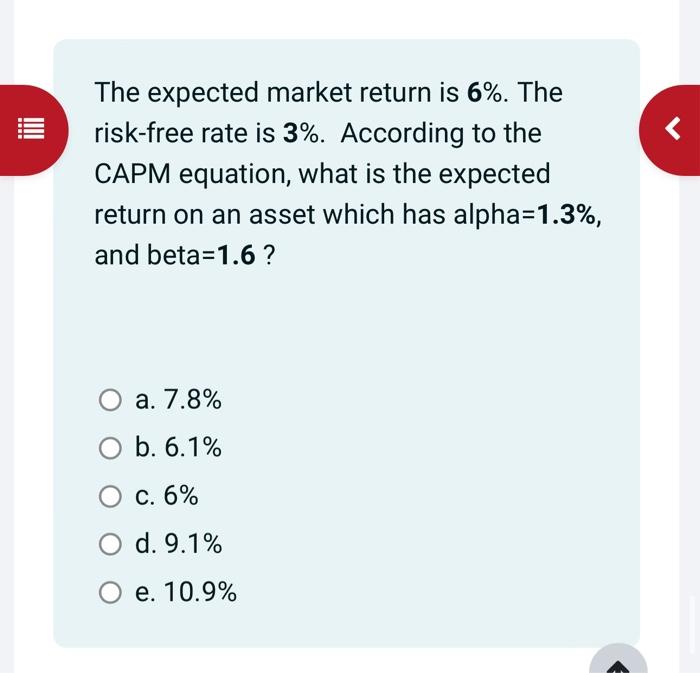The width and height of the screenshot is (700, 673).
Task: Mark option d. 9.1%
Action: [x=110, y=544]
